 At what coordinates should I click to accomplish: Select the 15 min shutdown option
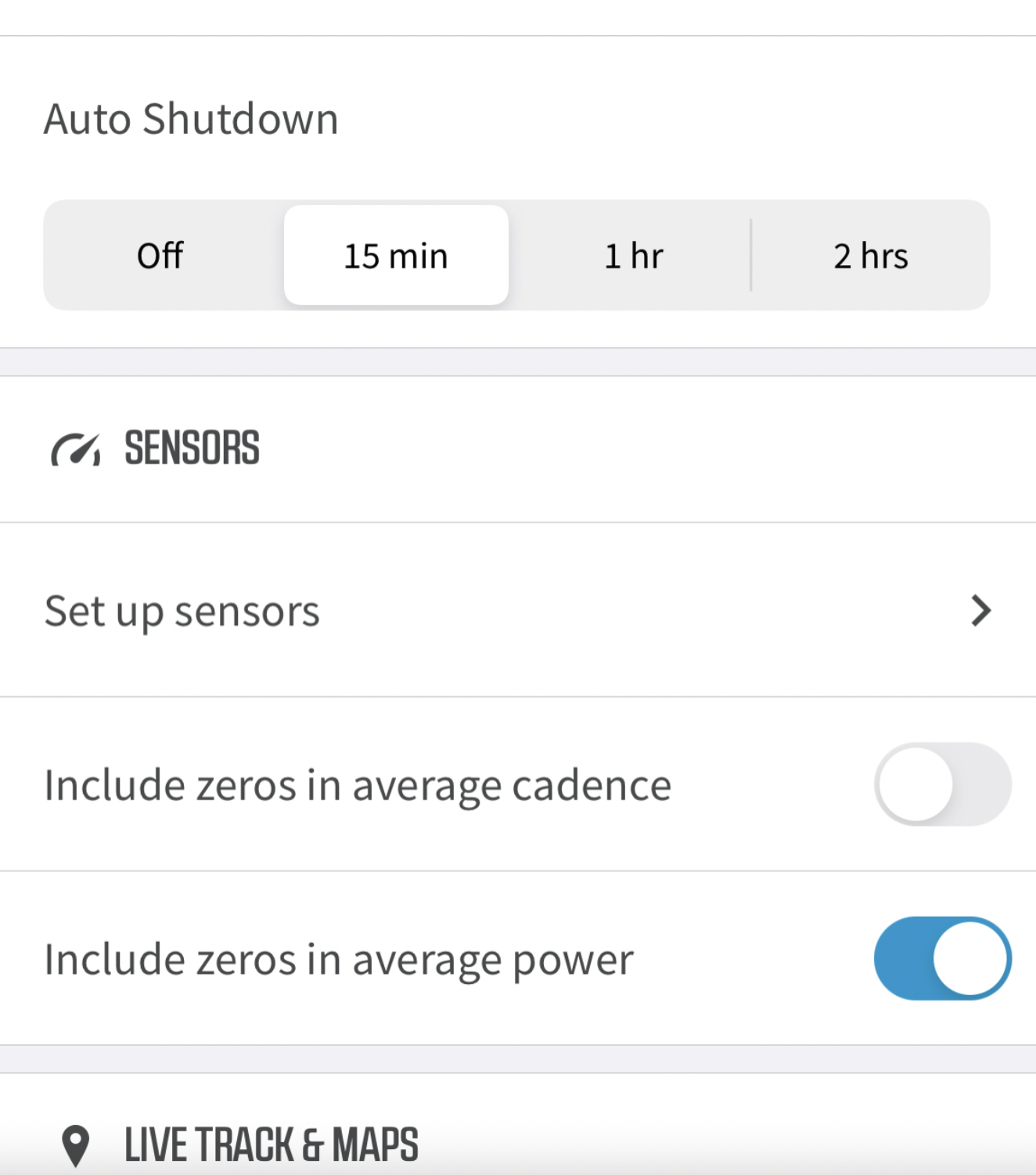(x=396, y=256)
